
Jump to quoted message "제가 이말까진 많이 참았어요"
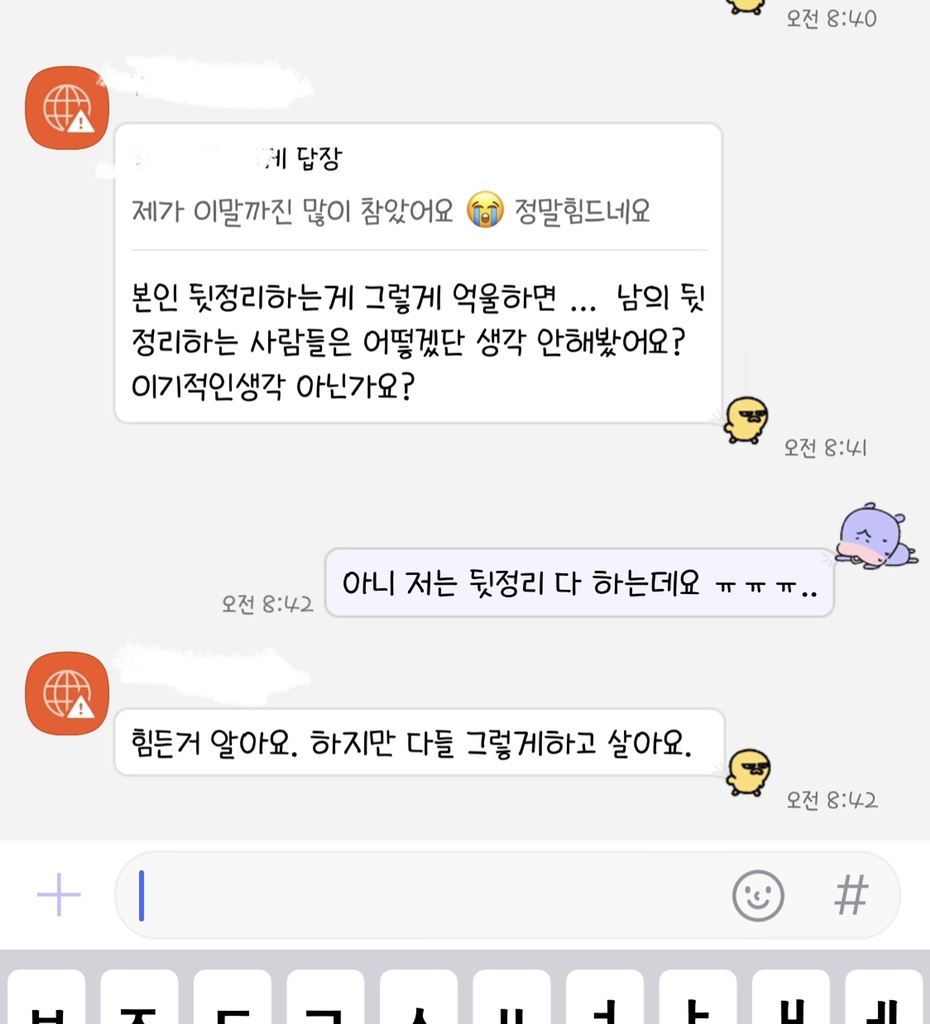click(392, 211)
